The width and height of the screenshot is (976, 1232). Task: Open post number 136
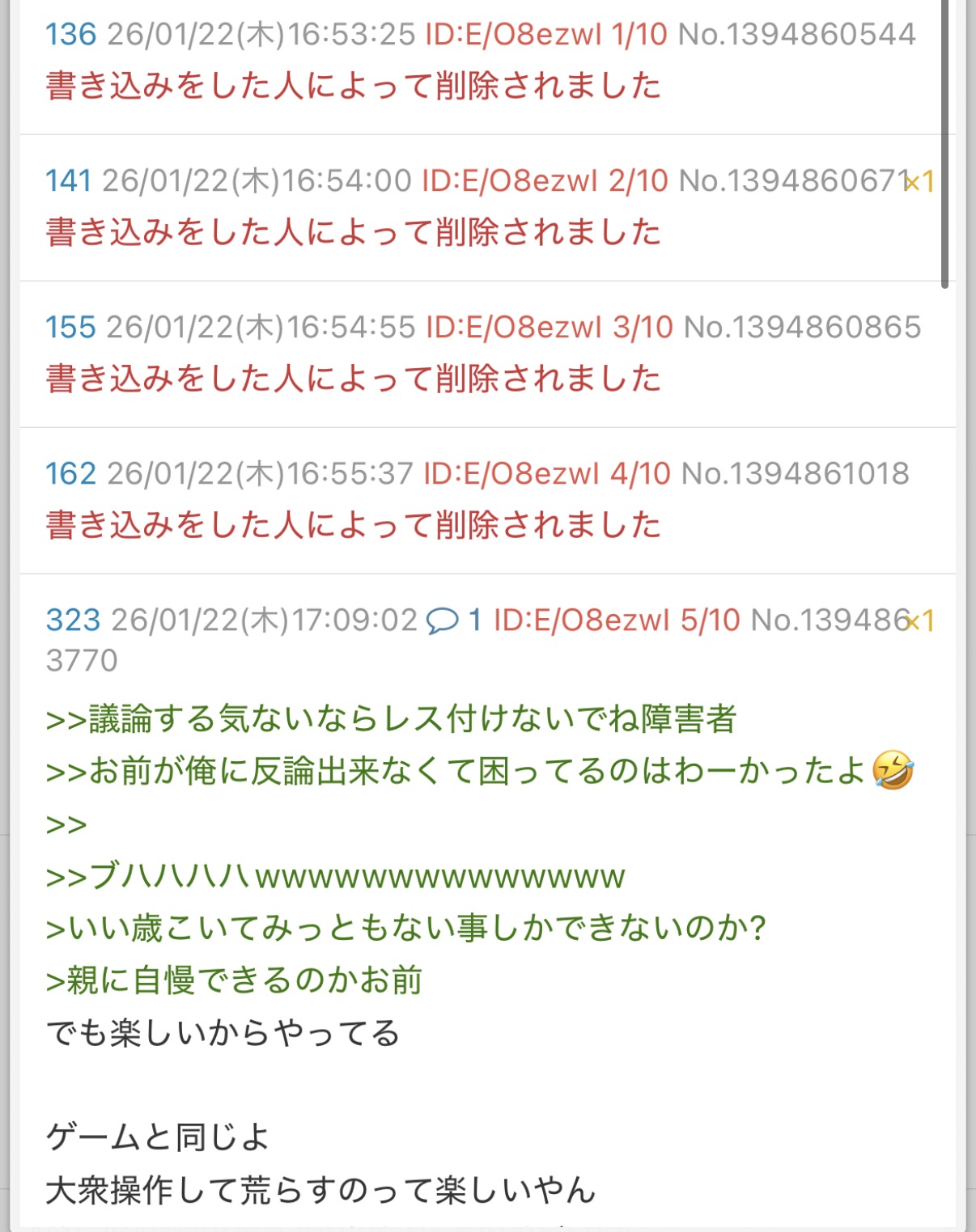click(x=70, y=34)
